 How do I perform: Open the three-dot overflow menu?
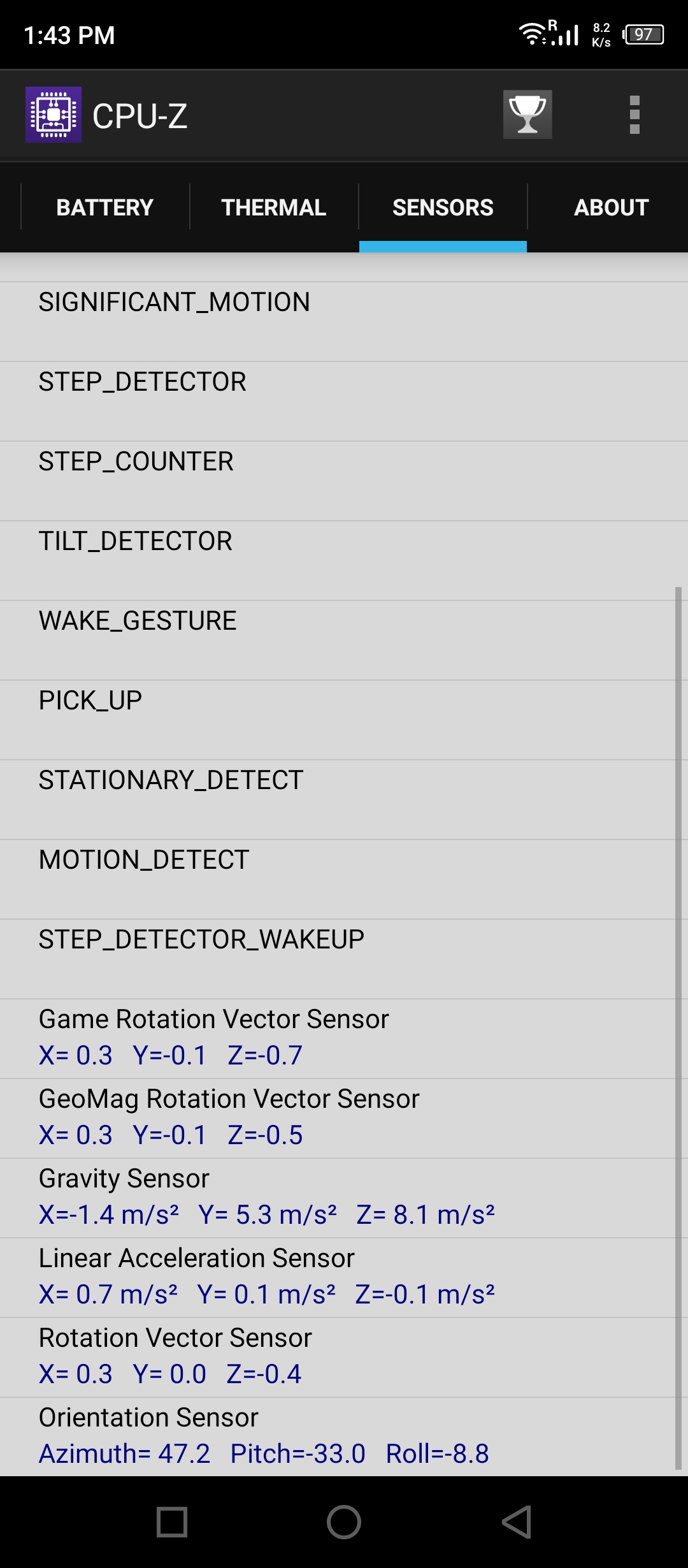point(634,115)
